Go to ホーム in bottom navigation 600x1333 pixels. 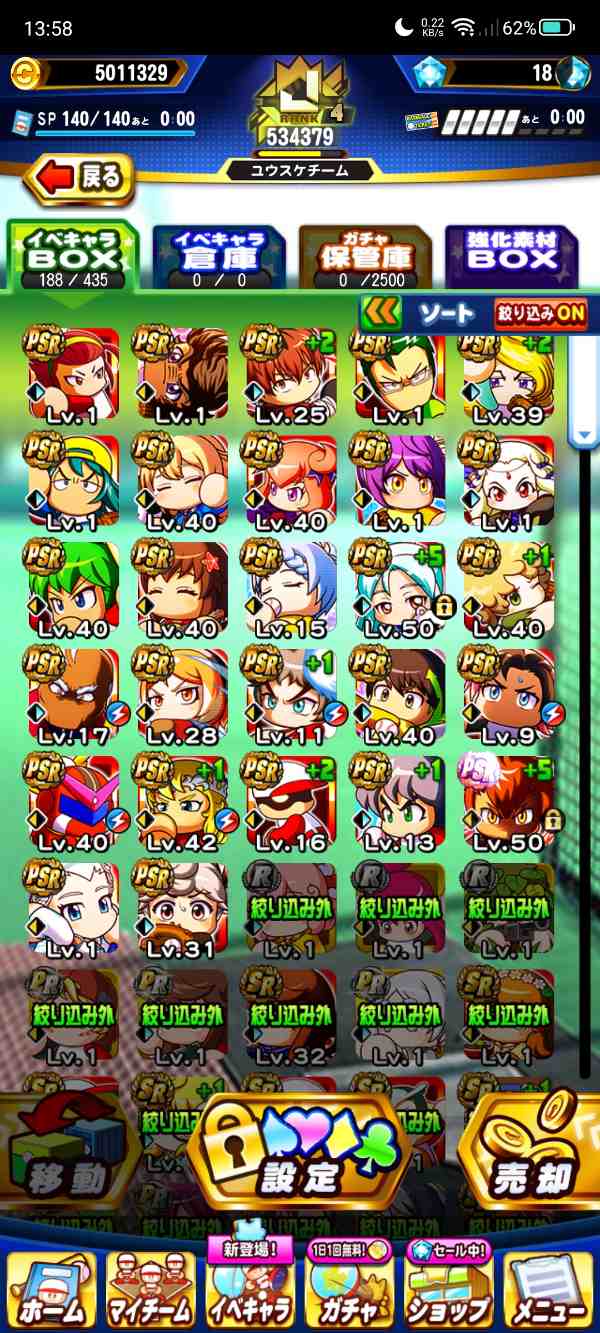[51, 1290]
